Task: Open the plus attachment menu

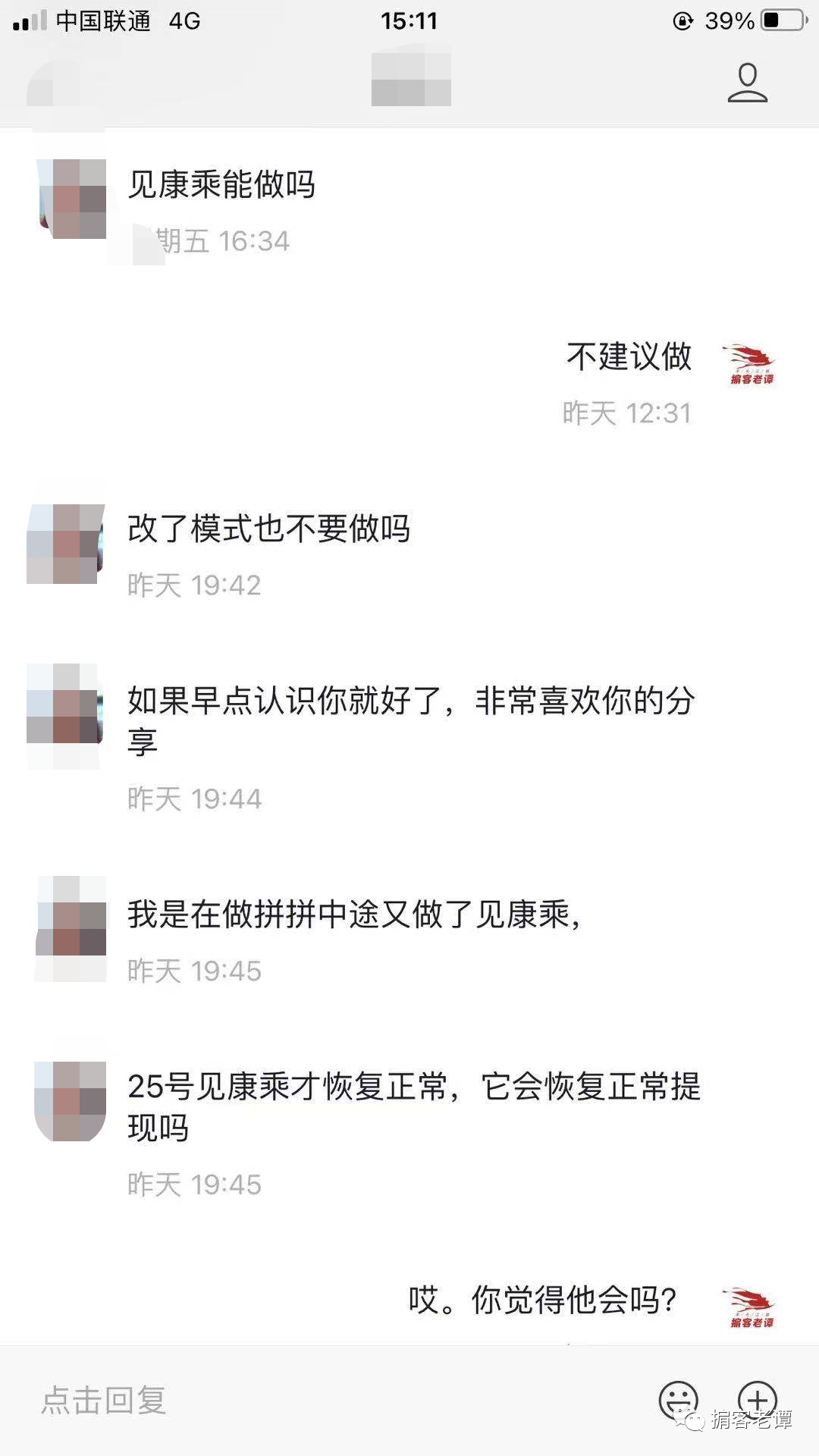Action: (x=758, y=1397)
